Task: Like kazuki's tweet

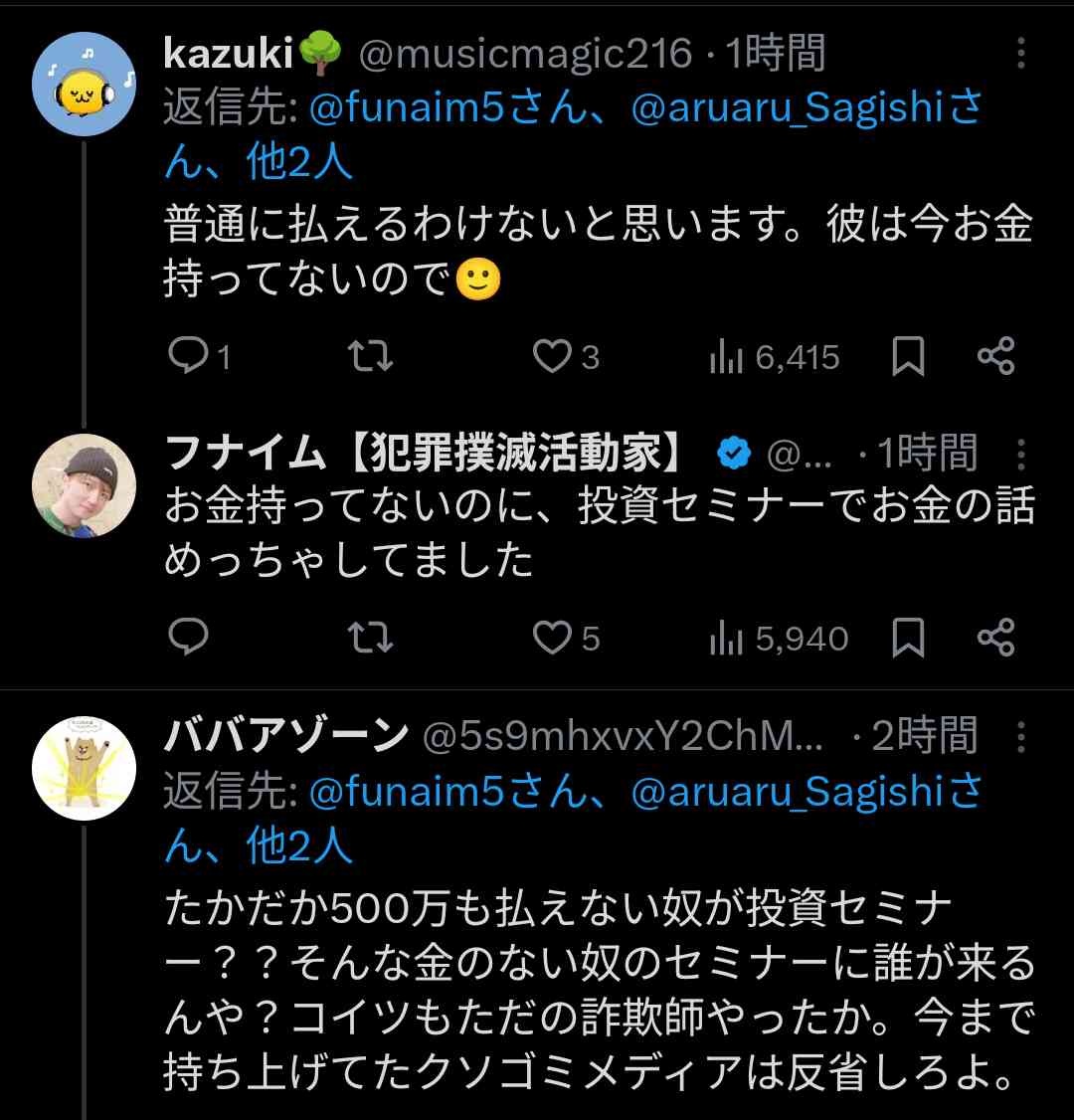Action: pos(552,356)
